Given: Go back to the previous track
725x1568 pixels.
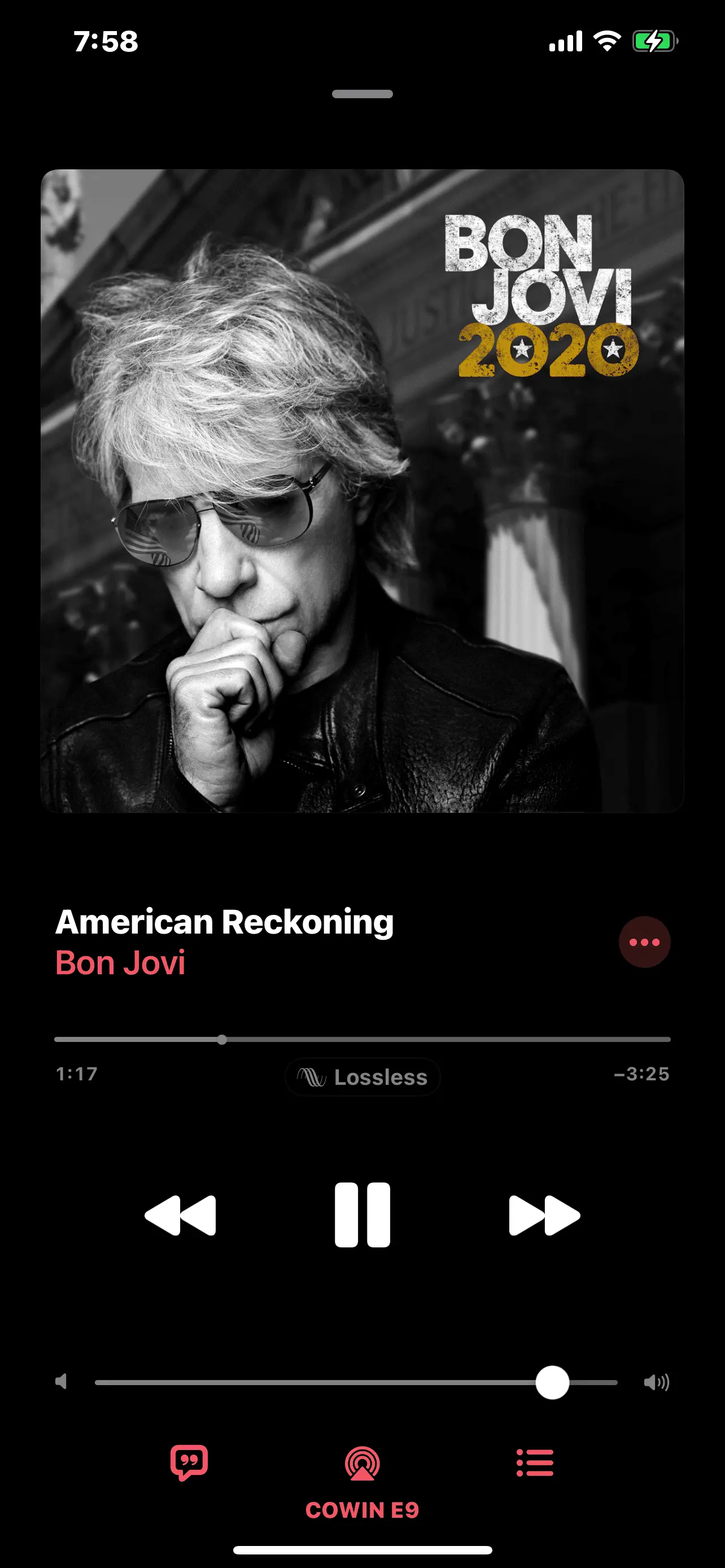Looking at the screenshot, I should (x=180, y=1215).
